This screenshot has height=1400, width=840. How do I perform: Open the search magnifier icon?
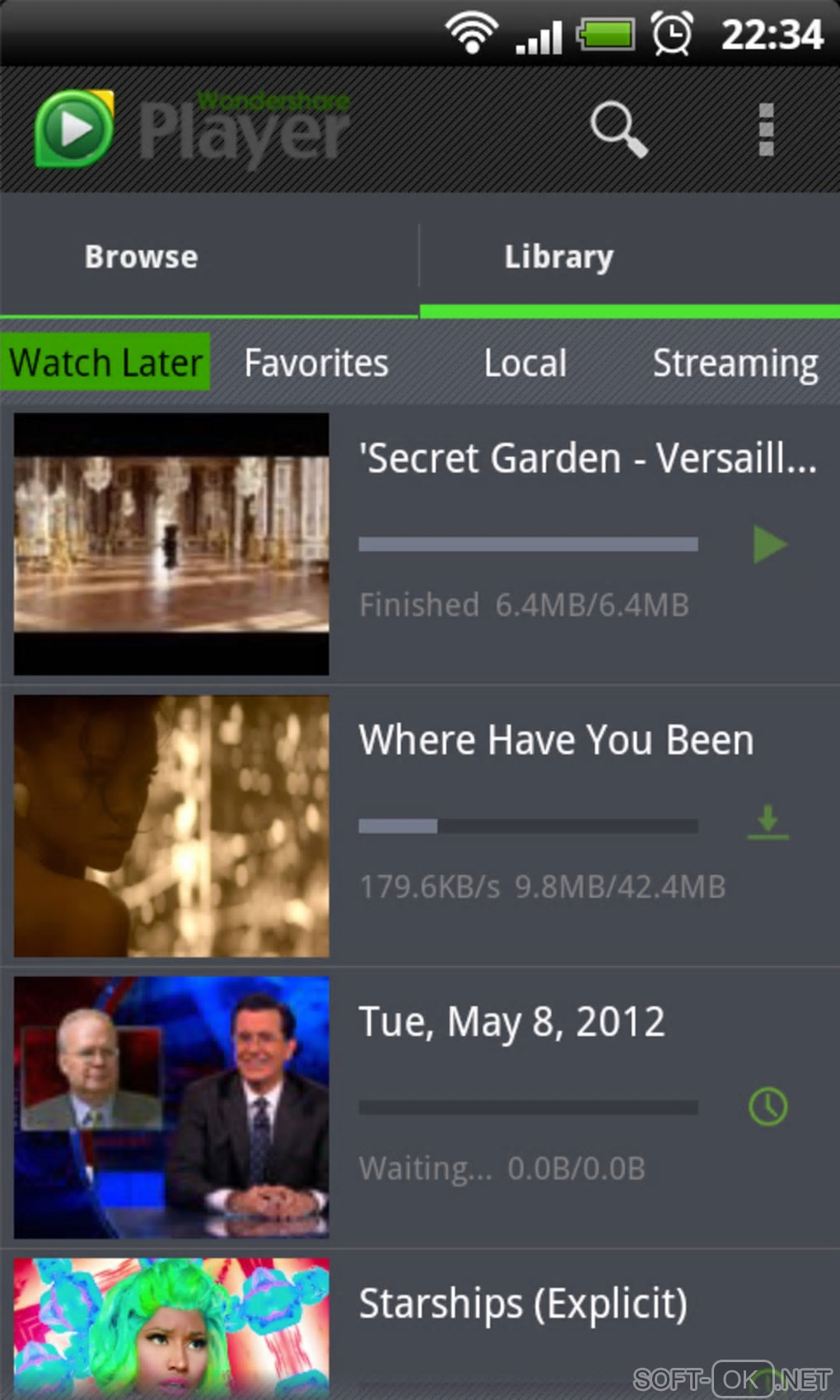[618, 129]
